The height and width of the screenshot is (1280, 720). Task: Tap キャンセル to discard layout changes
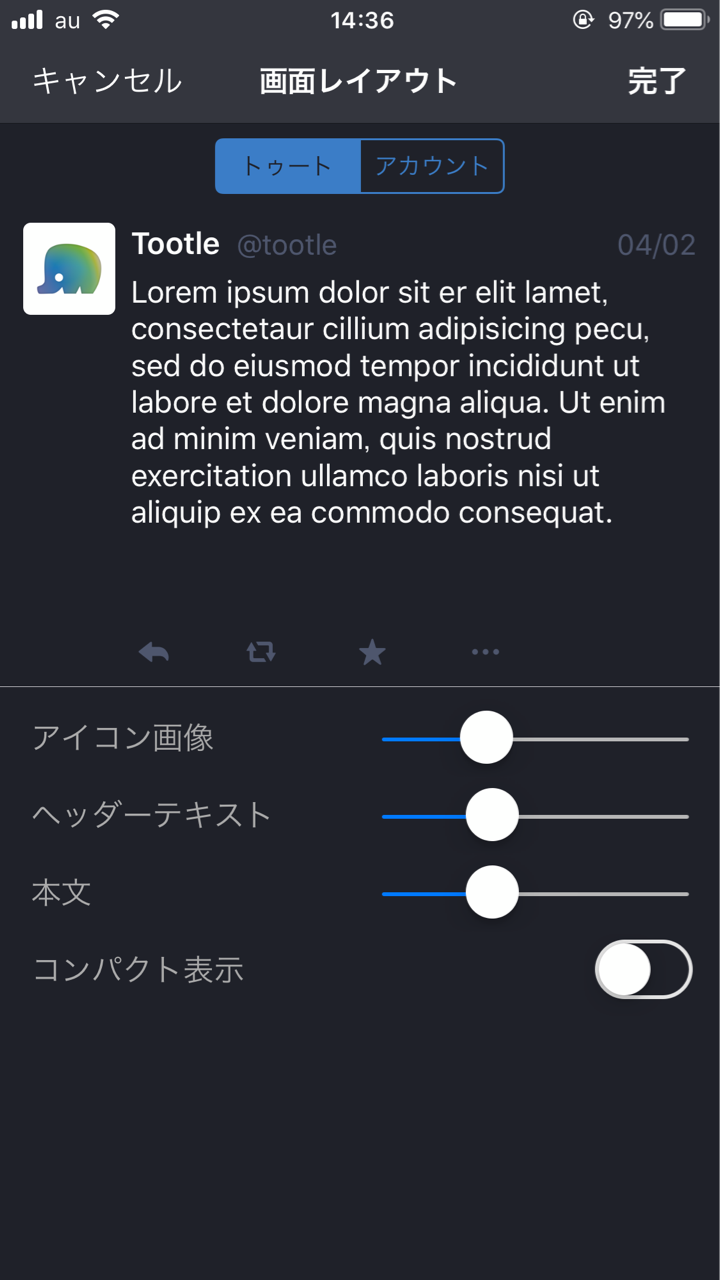(x=107, y=81)
